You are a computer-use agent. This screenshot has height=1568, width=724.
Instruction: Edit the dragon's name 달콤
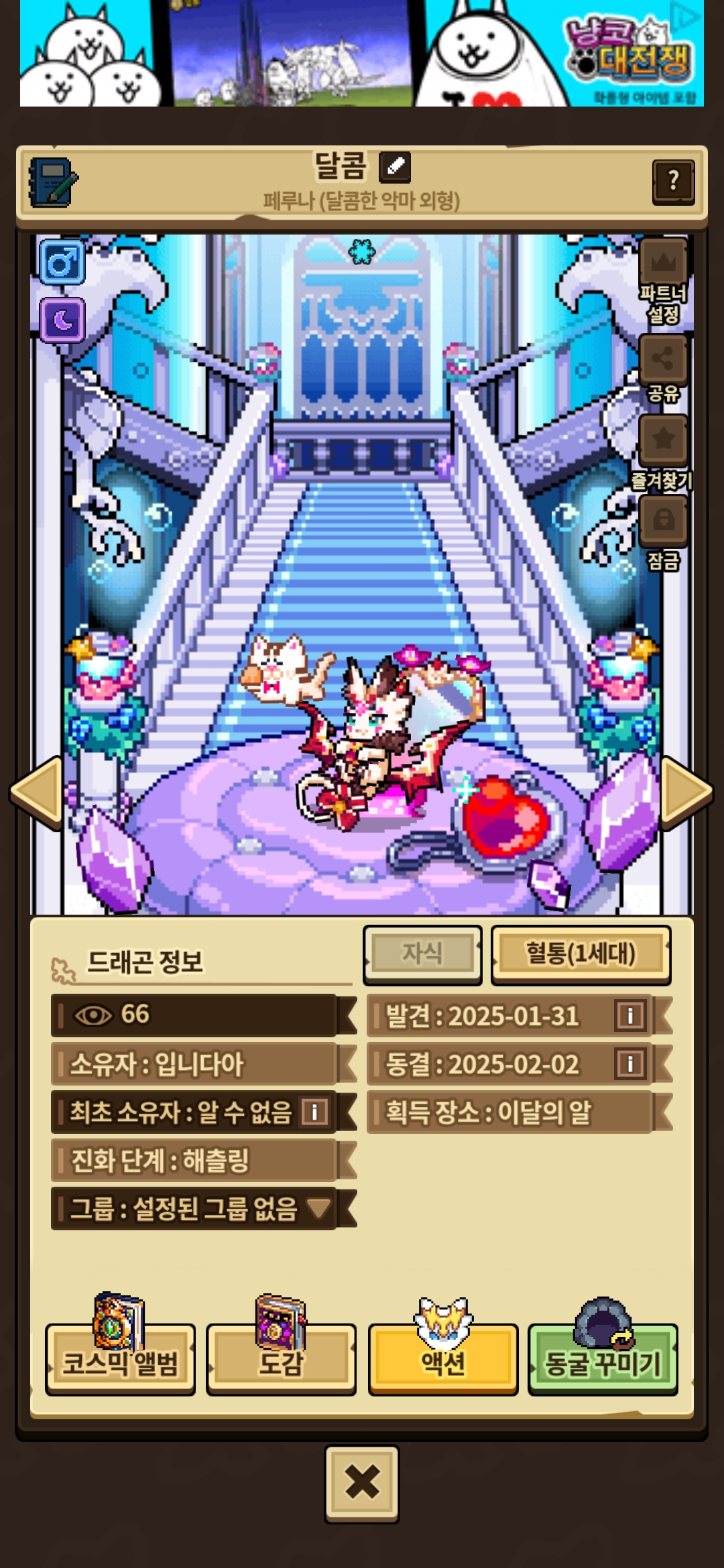(x=395, y=167)
